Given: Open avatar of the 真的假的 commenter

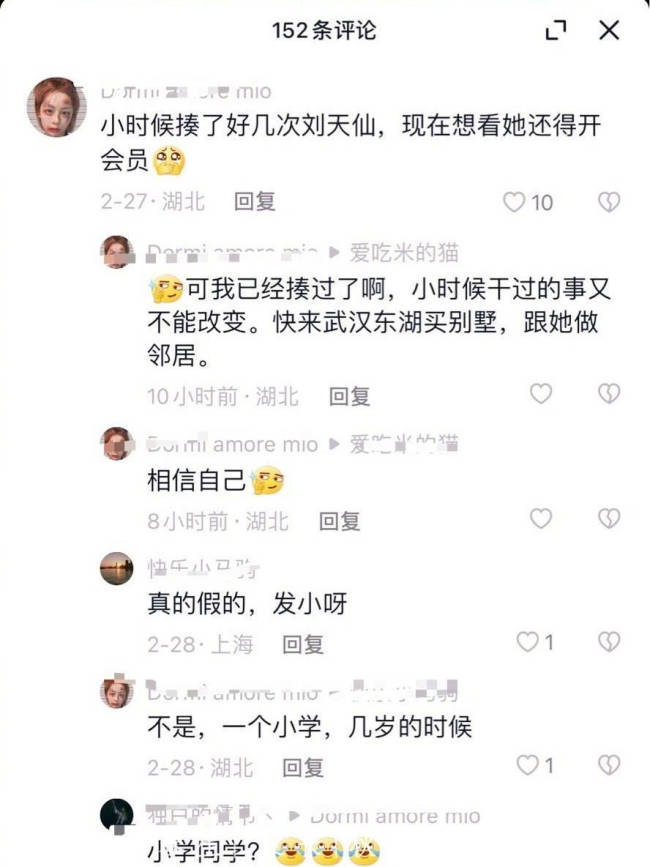Looking at the screenshot, I should point(117,568).
